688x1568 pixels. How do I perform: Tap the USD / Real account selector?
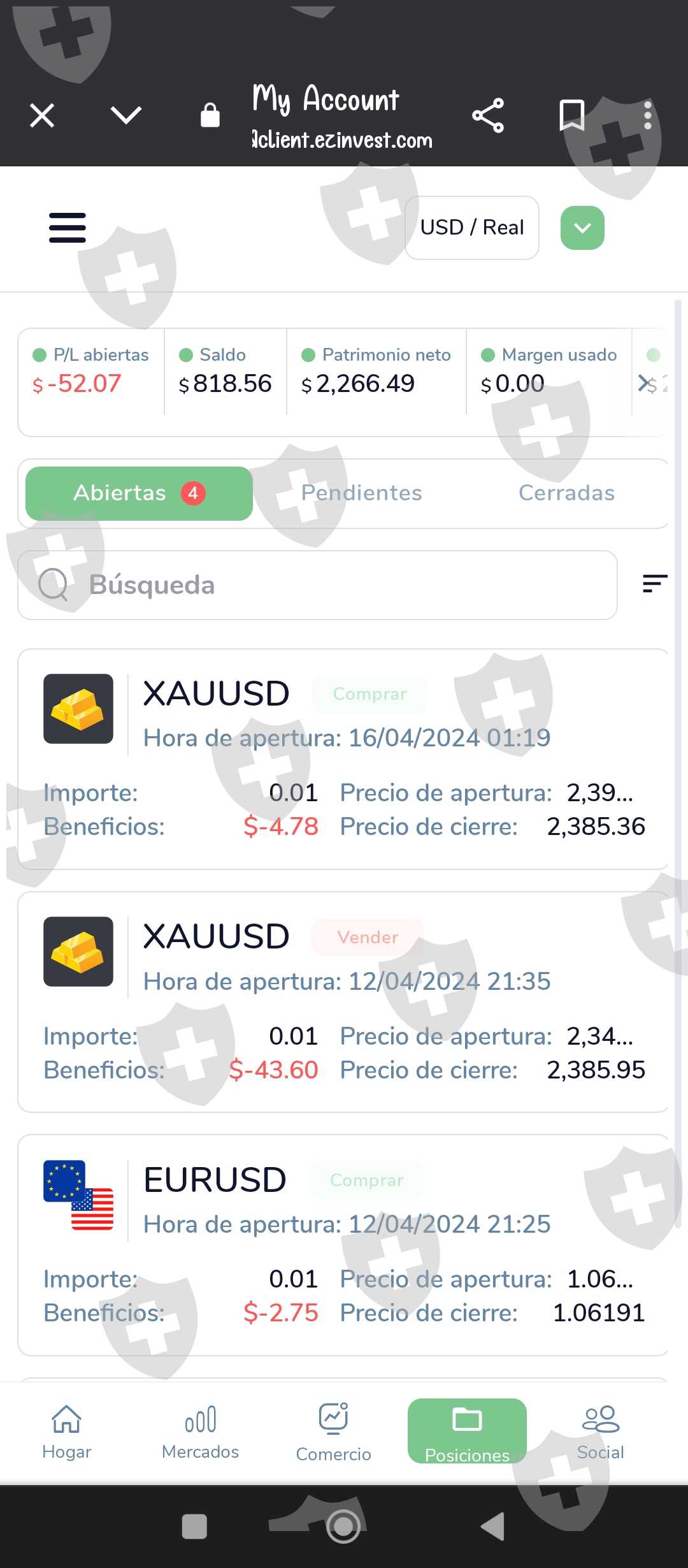coord(471,228)
